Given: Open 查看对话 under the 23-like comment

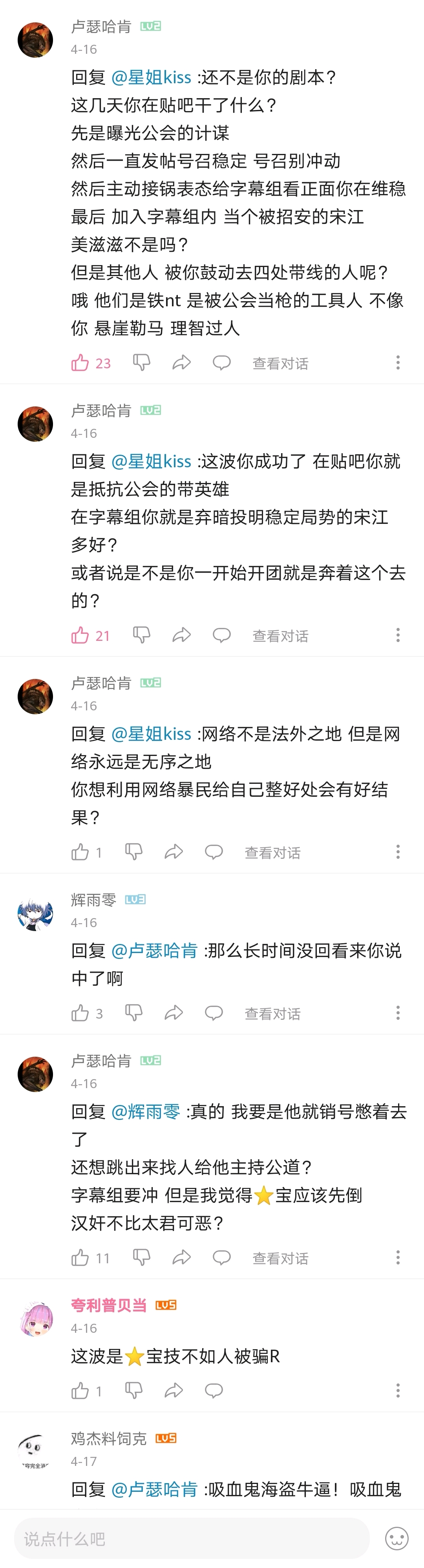Looking at the screenshot, I should point(280,364).
